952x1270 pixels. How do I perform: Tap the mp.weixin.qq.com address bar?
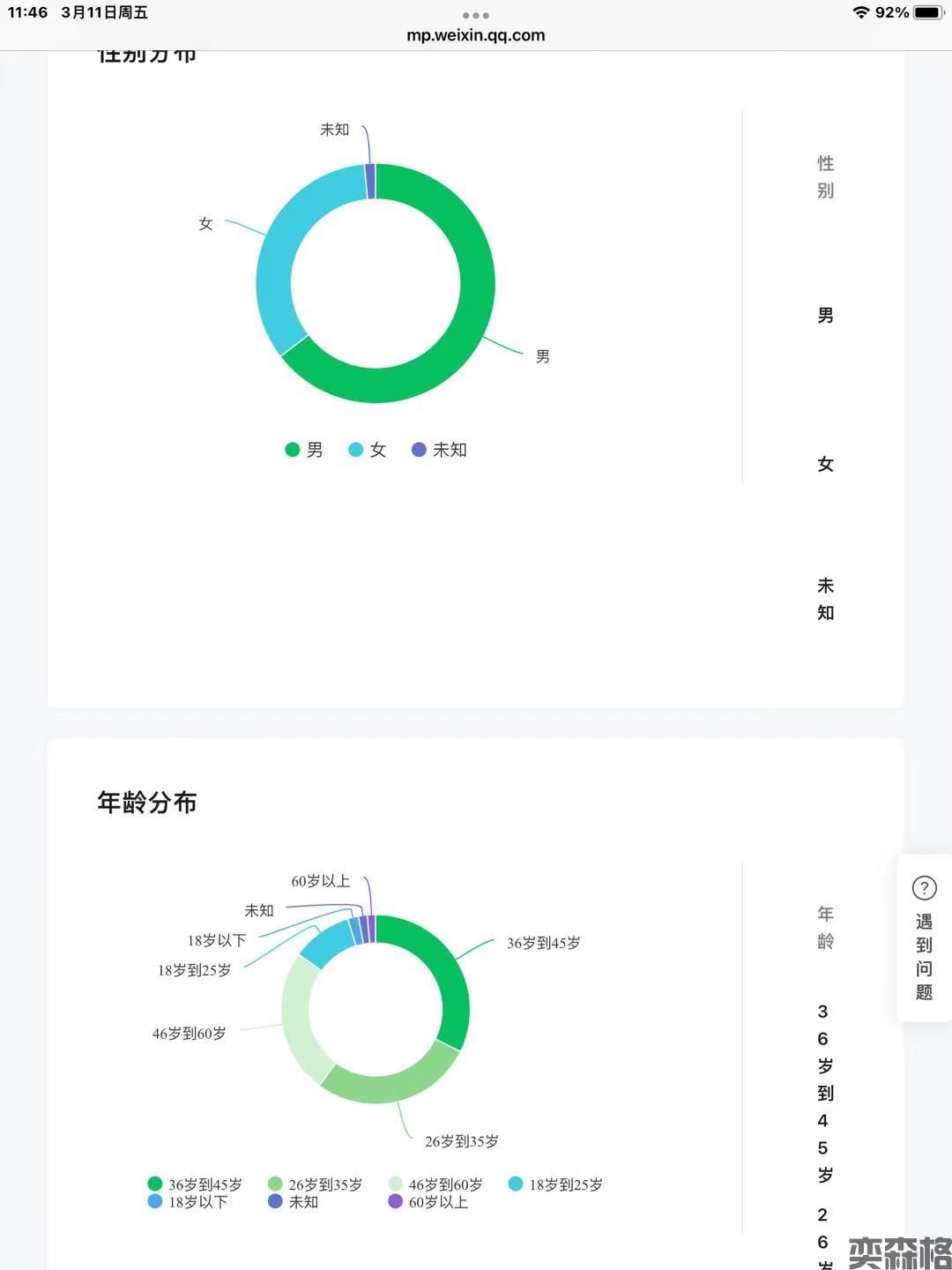(476, 35)
